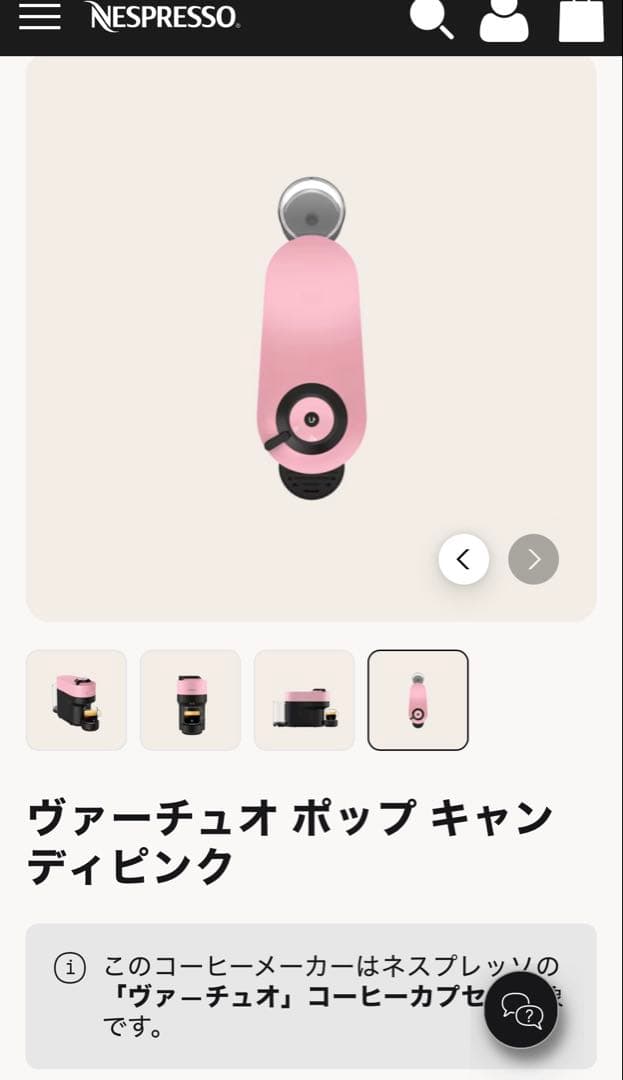The image size is (623, 1080).
Task: Select the top-view machine thumbnail
Action: click(x=418, y=700)
